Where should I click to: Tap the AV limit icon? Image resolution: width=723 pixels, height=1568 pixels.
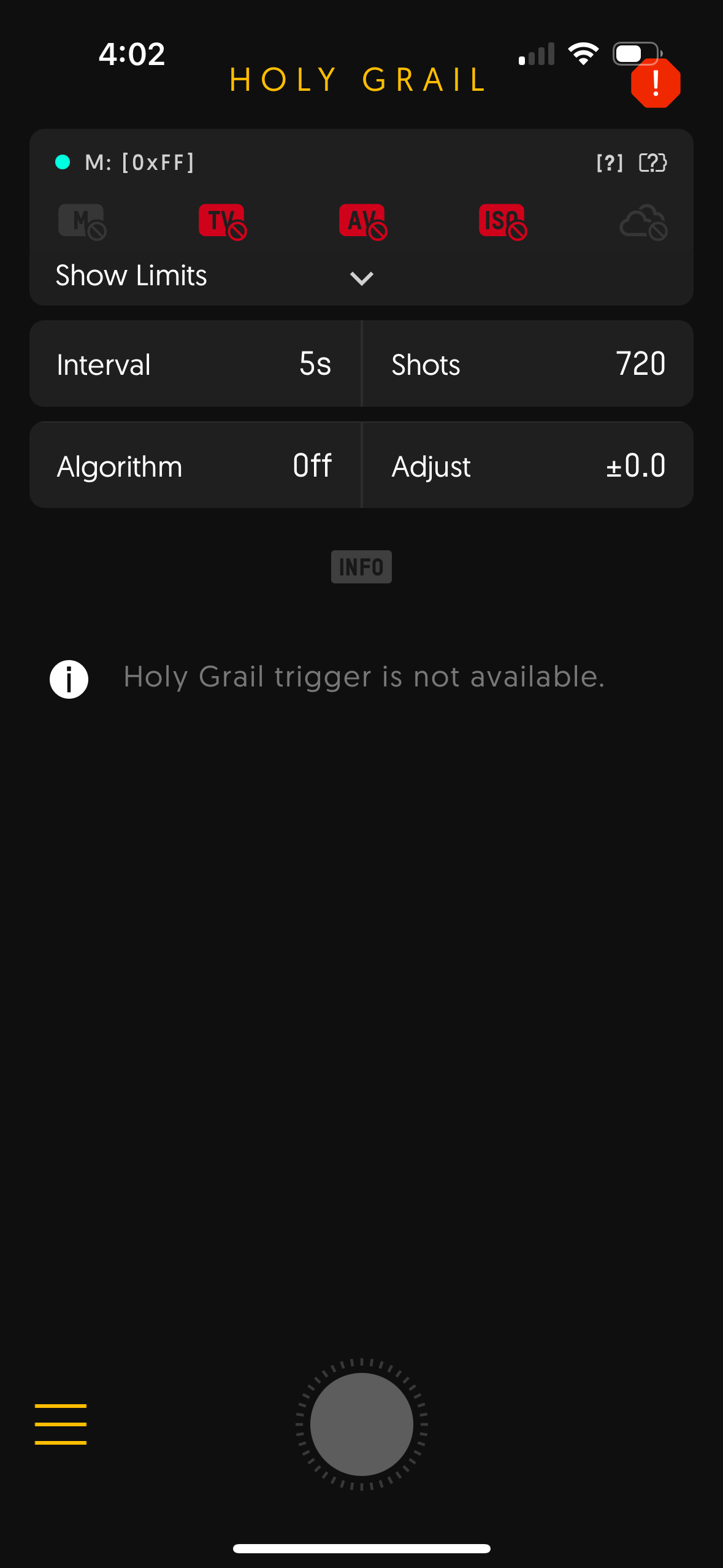tap(363, 222)
